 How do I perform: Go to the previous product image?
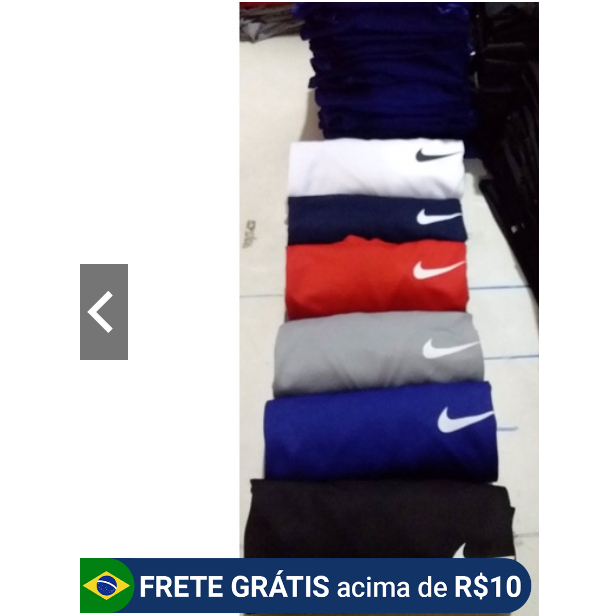click(x=104, y=312)
